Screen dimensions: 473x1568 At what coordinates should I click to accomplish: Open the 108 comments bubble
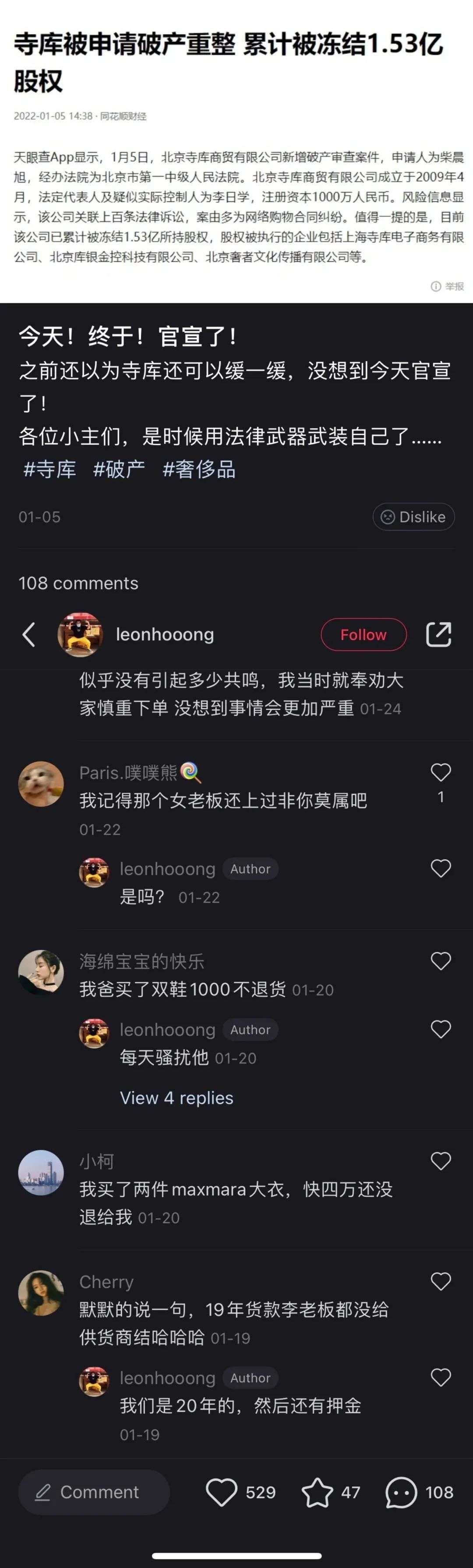(401, 1492)
